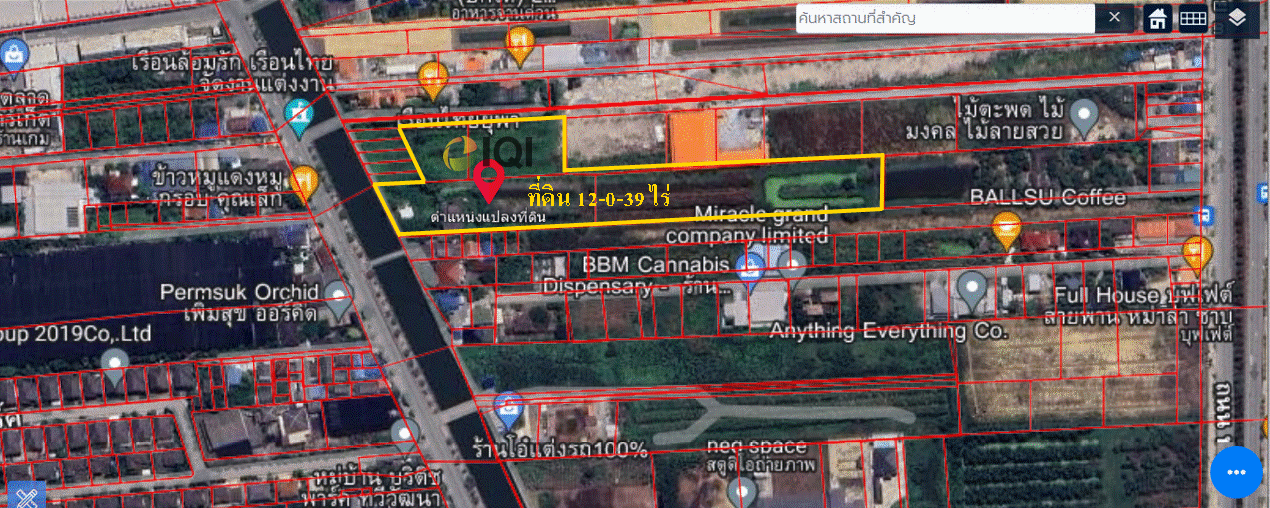The width and height of the screenshot is (1270, 508).
Task: Open the map layers selector
Action: (x=1237, y=19)
